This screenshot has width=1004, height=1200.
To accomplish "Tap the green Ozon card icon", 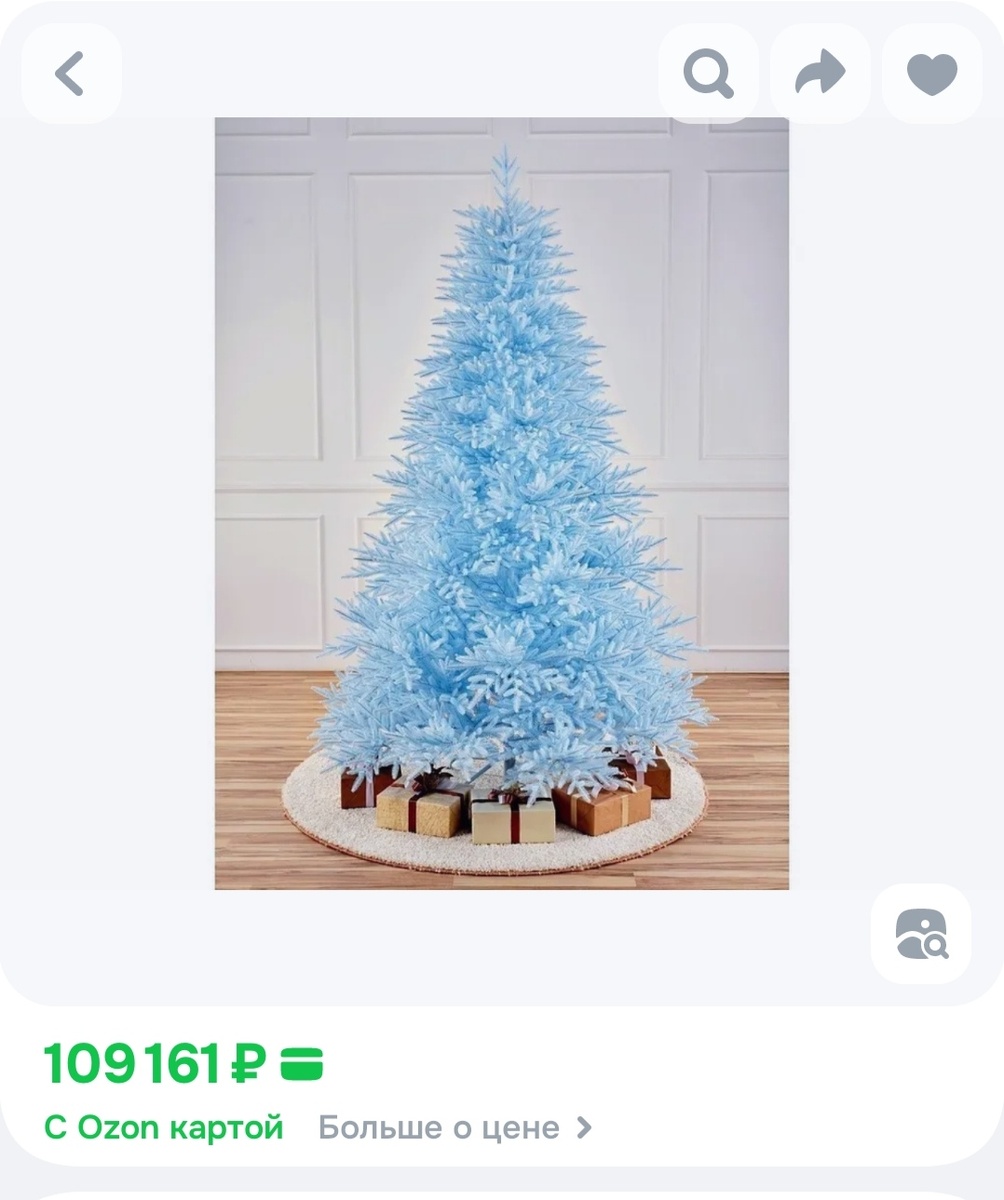I will tap(297, 1063).
